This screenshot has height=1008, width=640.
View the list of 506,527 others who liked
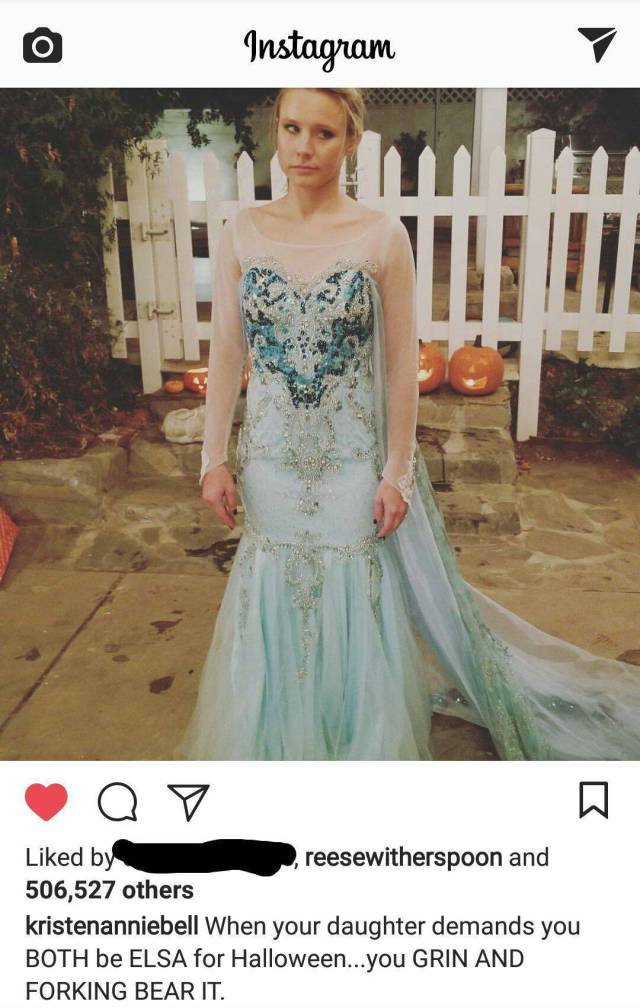tap(110, 890)
